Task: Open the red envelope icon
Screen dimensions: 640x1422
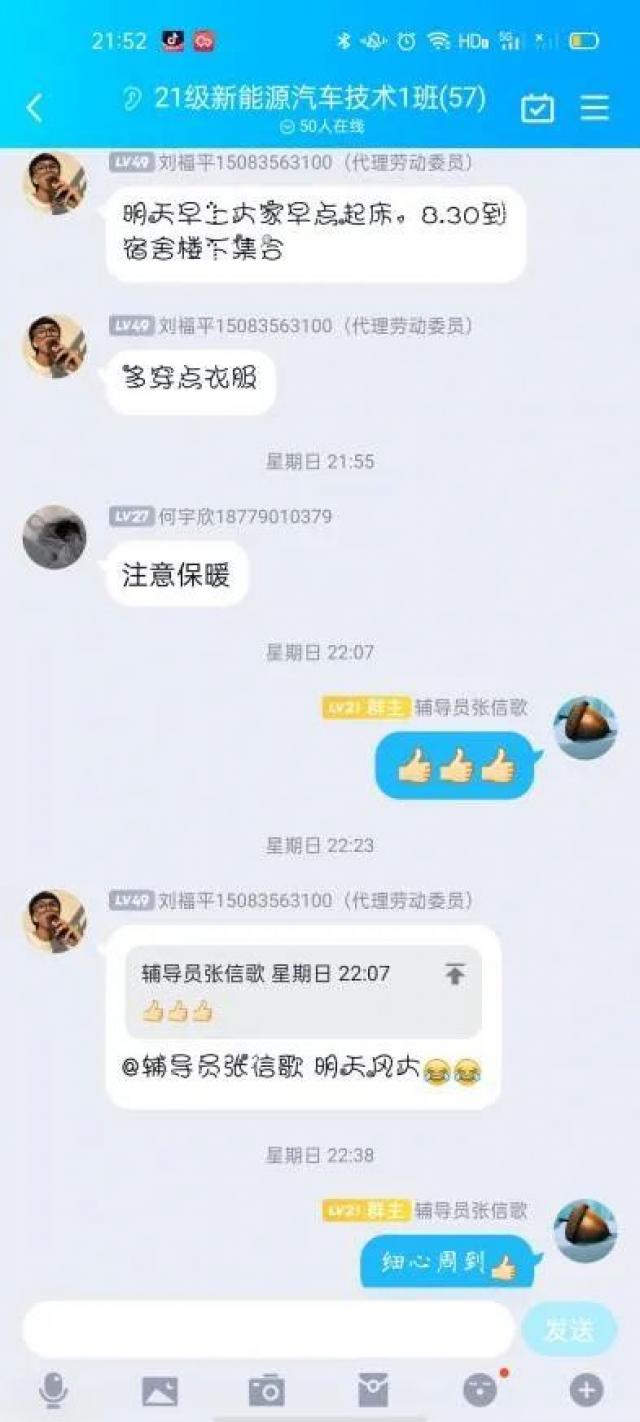Action: pyautogui.click(x=373, y=1390)
